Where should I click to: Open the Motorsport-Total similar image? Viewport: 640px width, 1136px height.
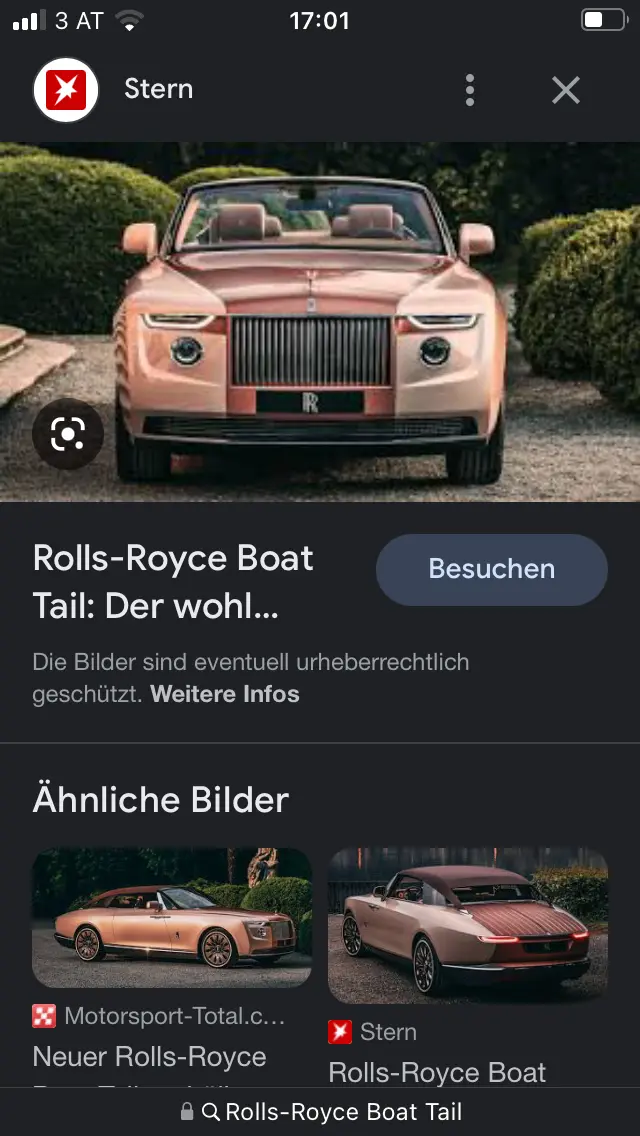pos(171,917)
